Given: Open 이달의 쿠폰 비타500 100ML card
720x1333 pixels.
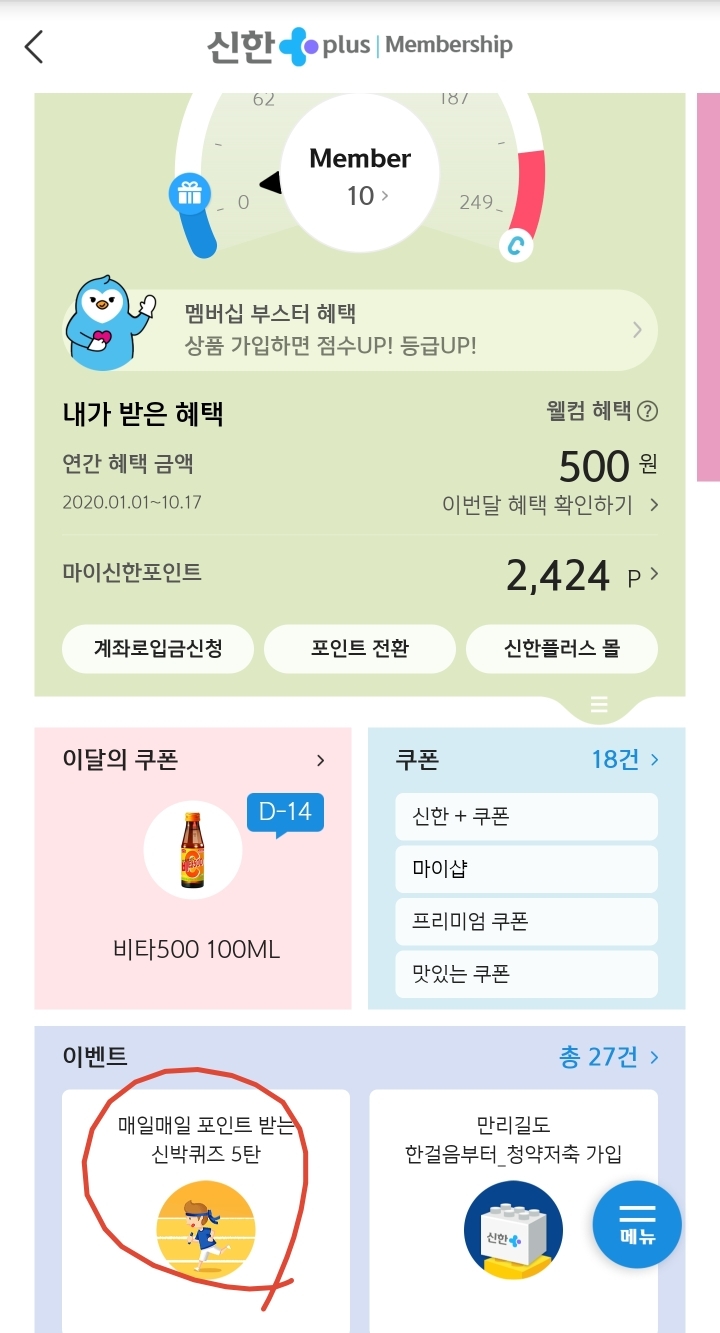Looking at the screenshot, I should 194,870.
